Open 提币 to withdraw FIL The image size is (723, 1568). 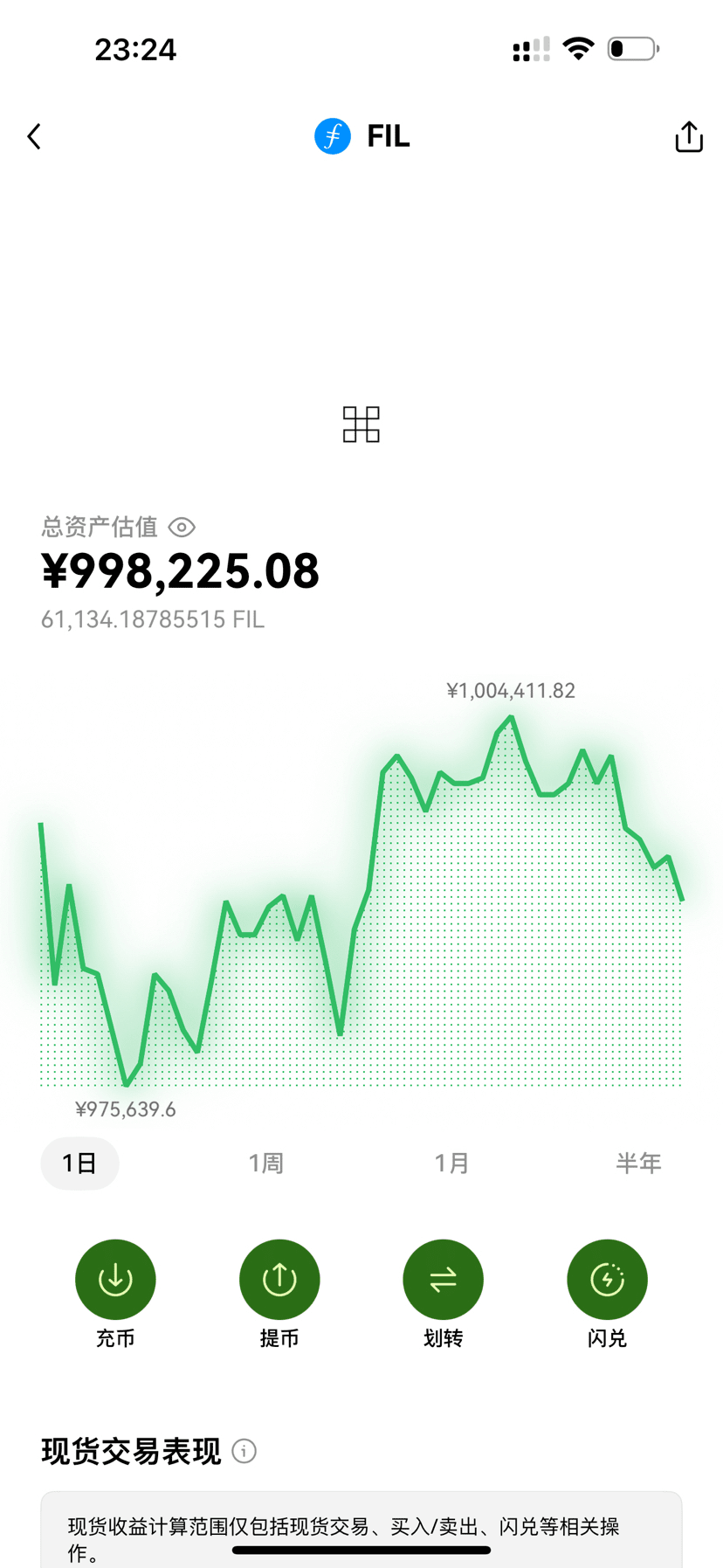[x=279, y=1280]
